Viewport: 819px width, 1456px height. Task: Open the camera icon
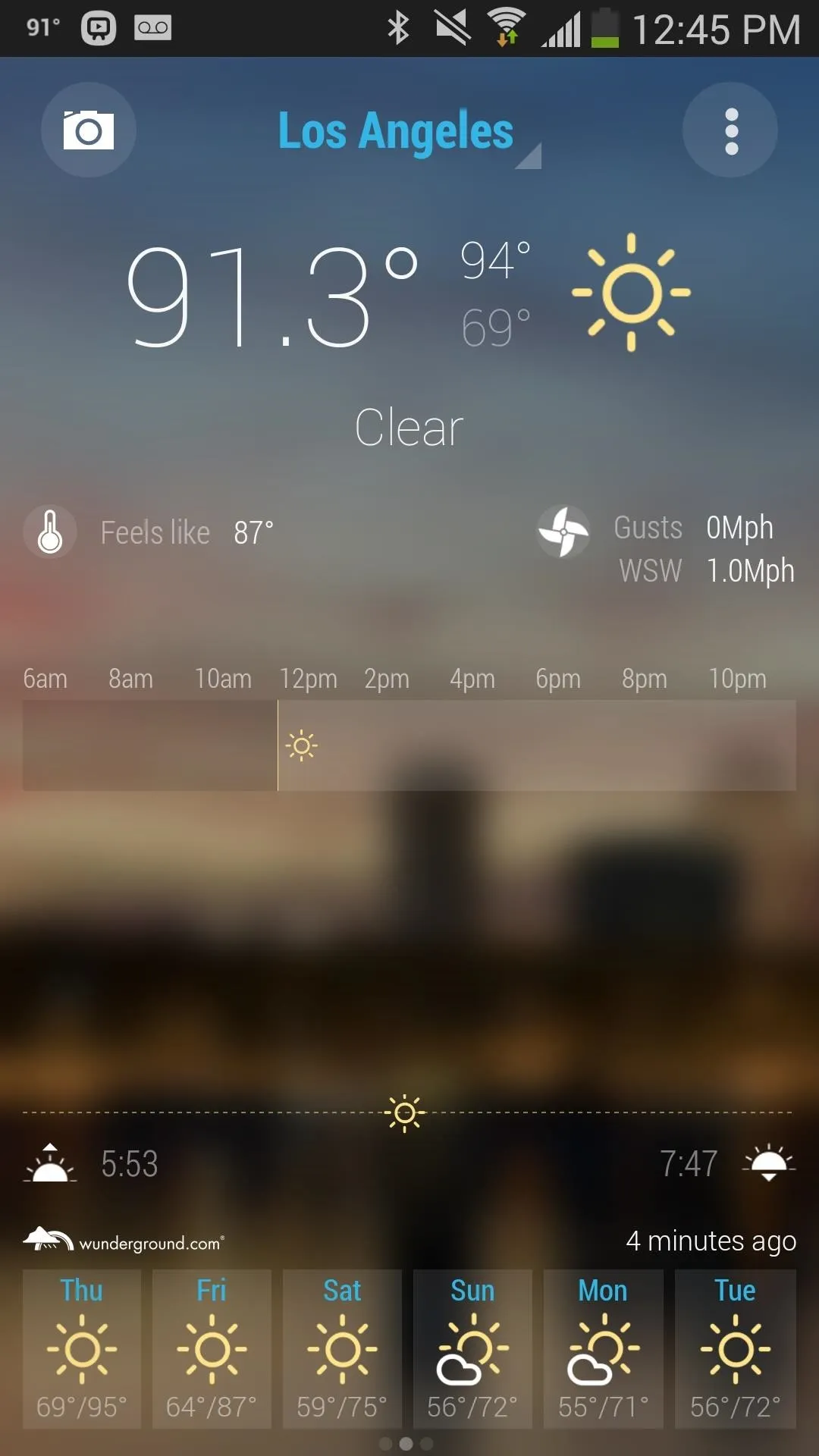[x=88, y=130]
